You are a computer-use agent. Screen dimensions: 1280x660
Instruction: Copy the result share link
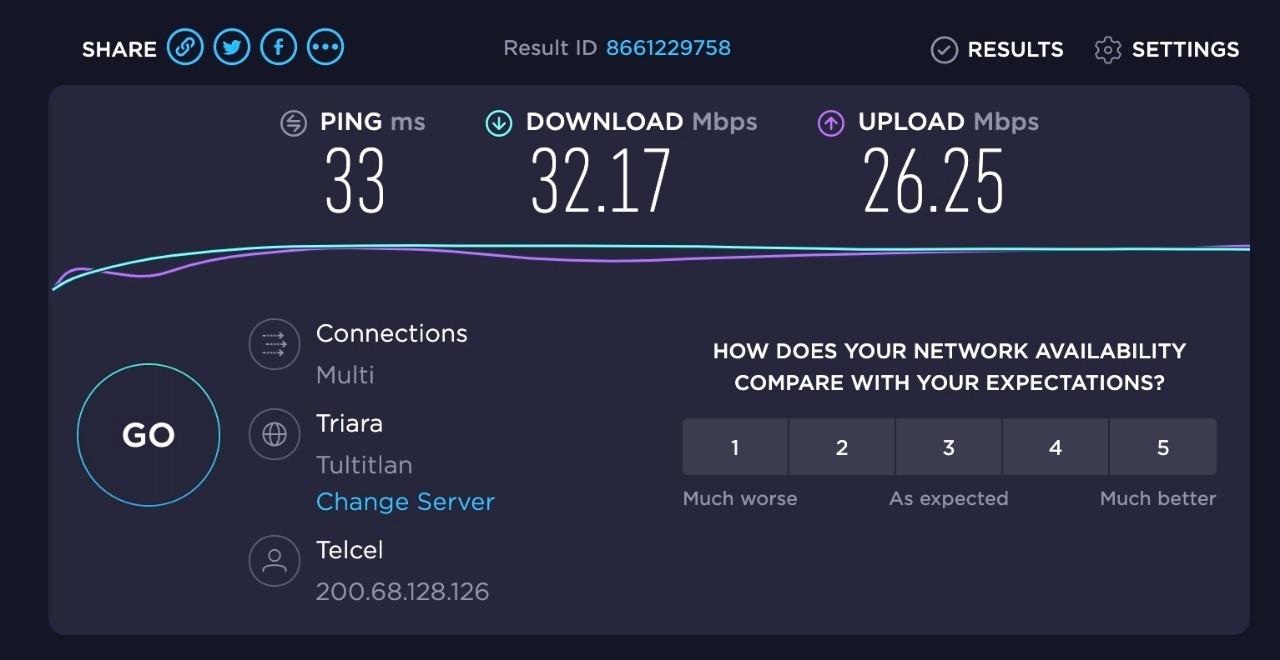click(x=185, y=47)
